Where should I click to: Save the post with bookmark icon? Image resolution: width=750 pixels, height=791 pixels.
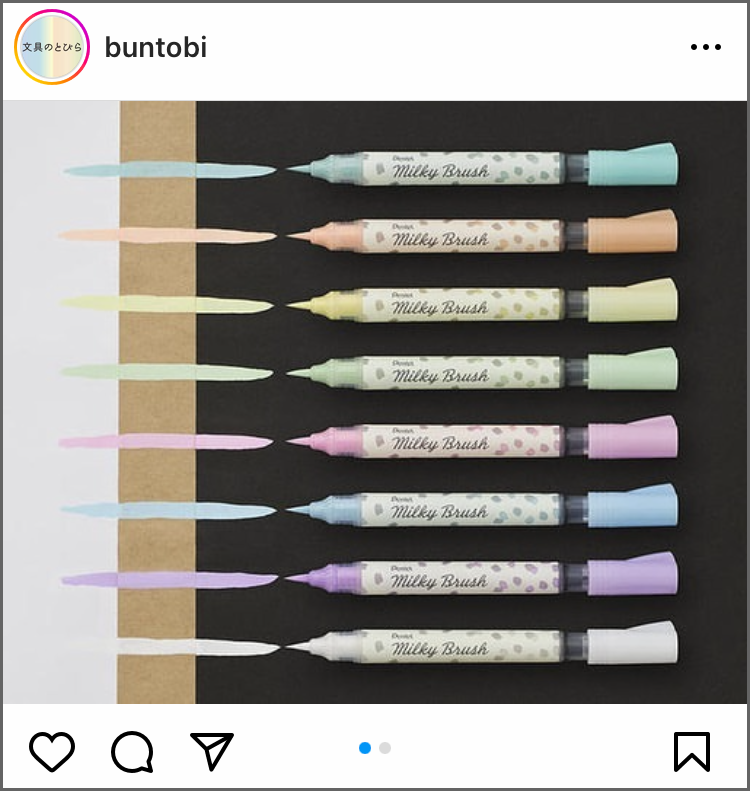coord(691,751)
